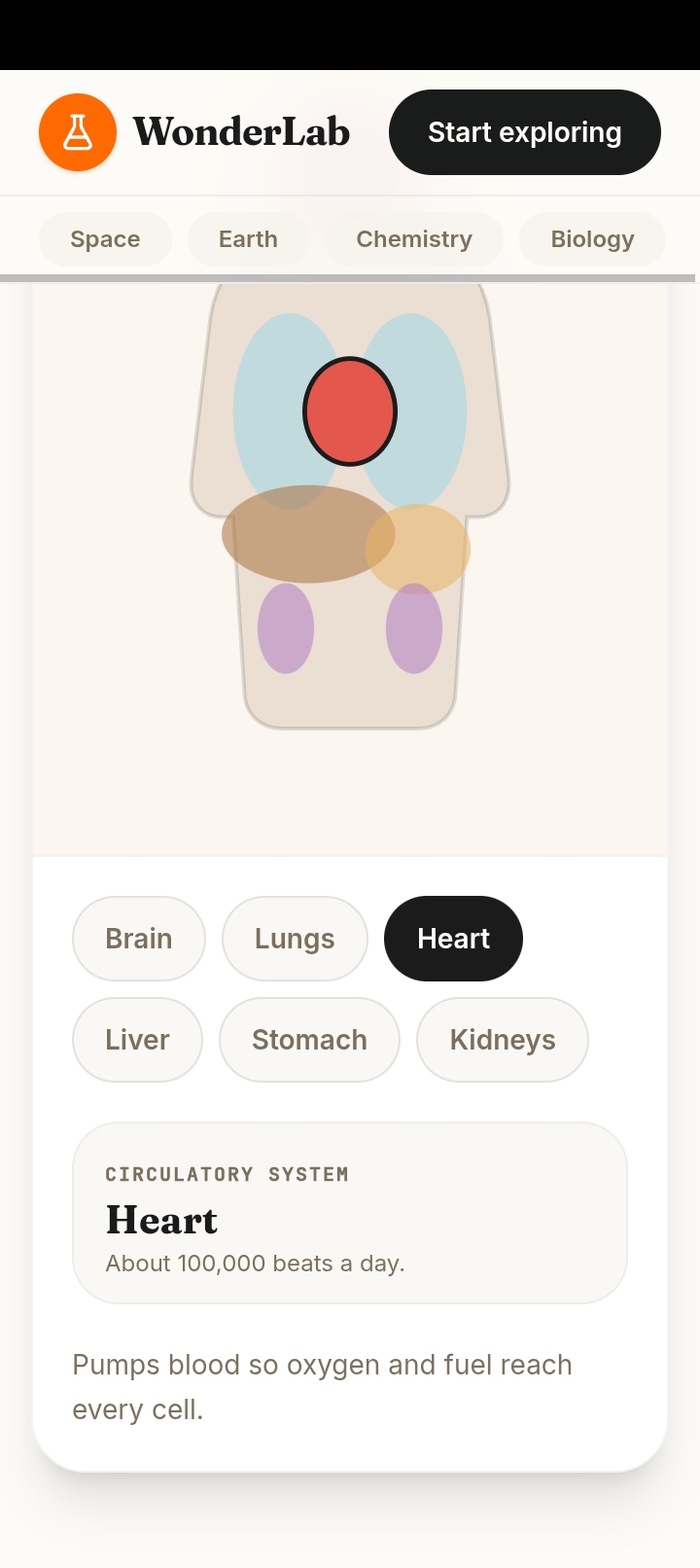Choose the Liver chip
The width and height of the screenshot is (700, 1568).
[137, 1040]
